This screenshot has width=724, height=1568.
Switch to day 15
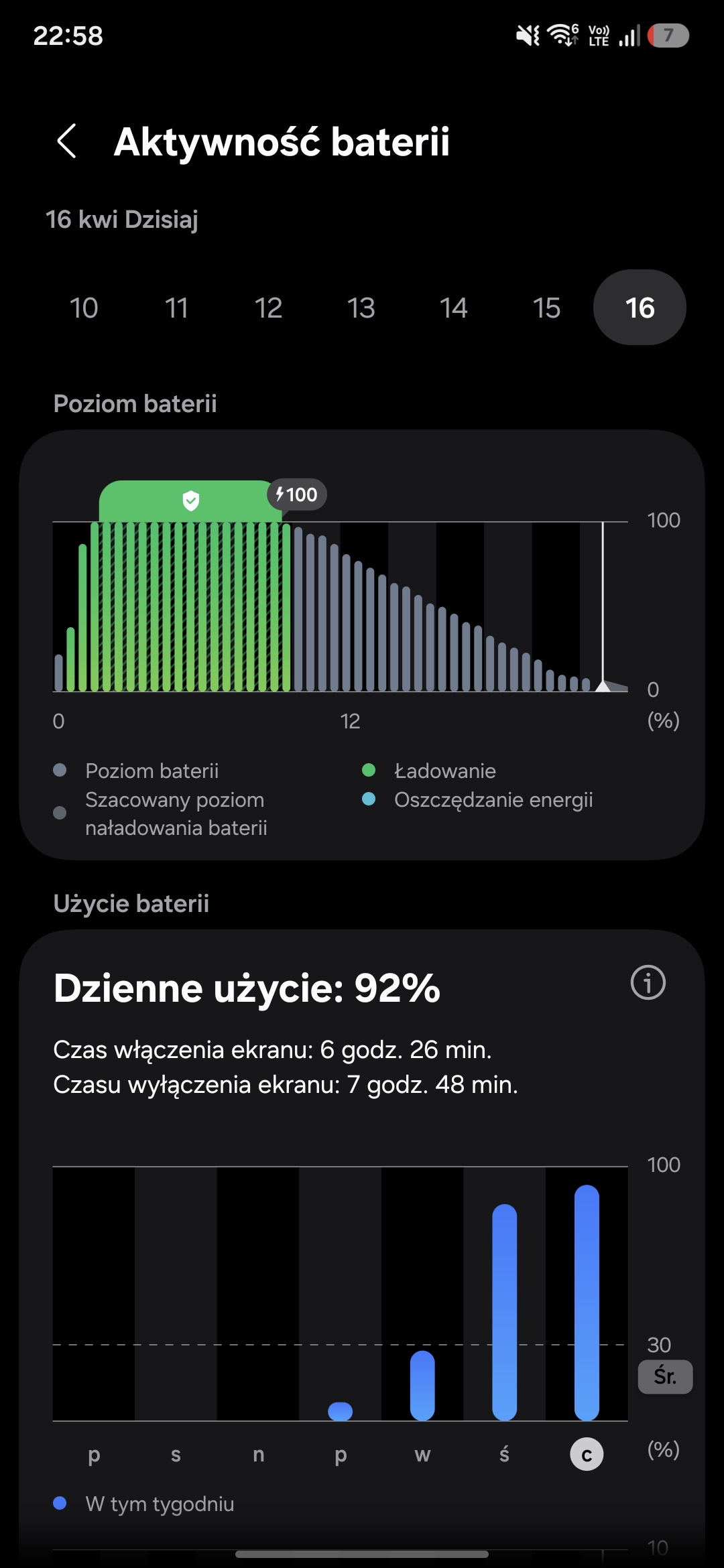pyautogui.click(x=546, y=308)
